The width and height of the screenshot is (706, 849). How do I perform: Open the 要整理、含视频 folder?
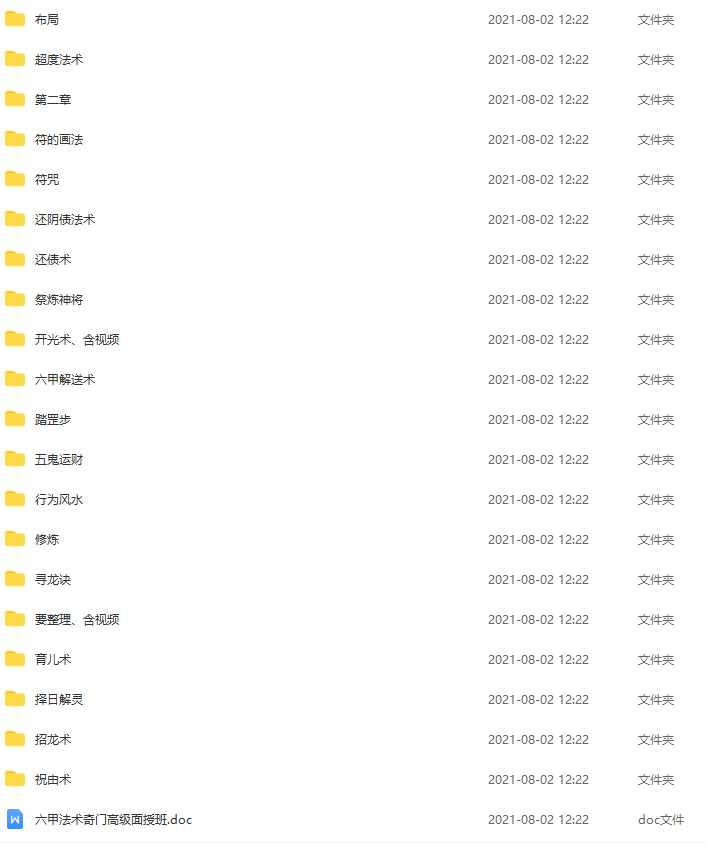[x=77, y=620]
